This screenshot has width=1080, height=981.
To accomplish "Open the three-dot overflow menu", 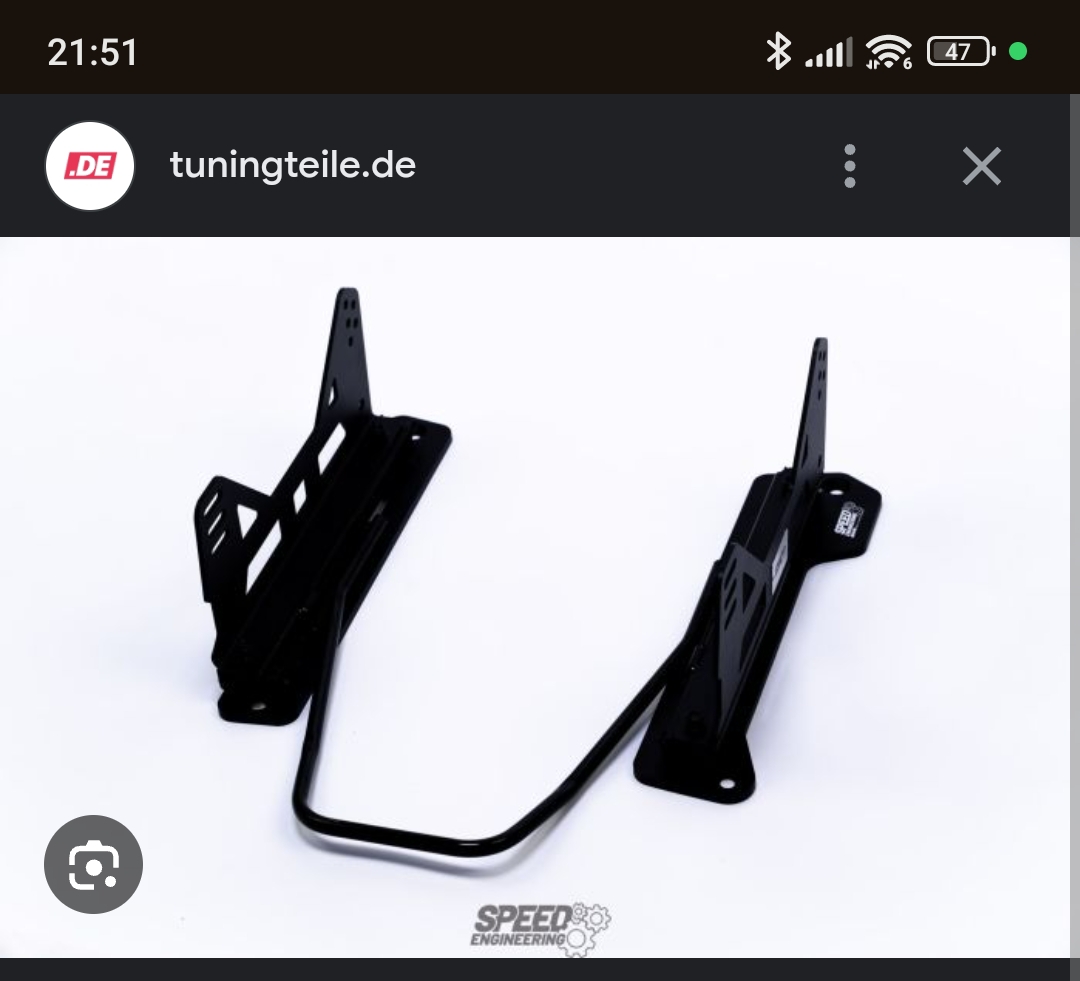I will pyautogui.click(x=850, y=166).
